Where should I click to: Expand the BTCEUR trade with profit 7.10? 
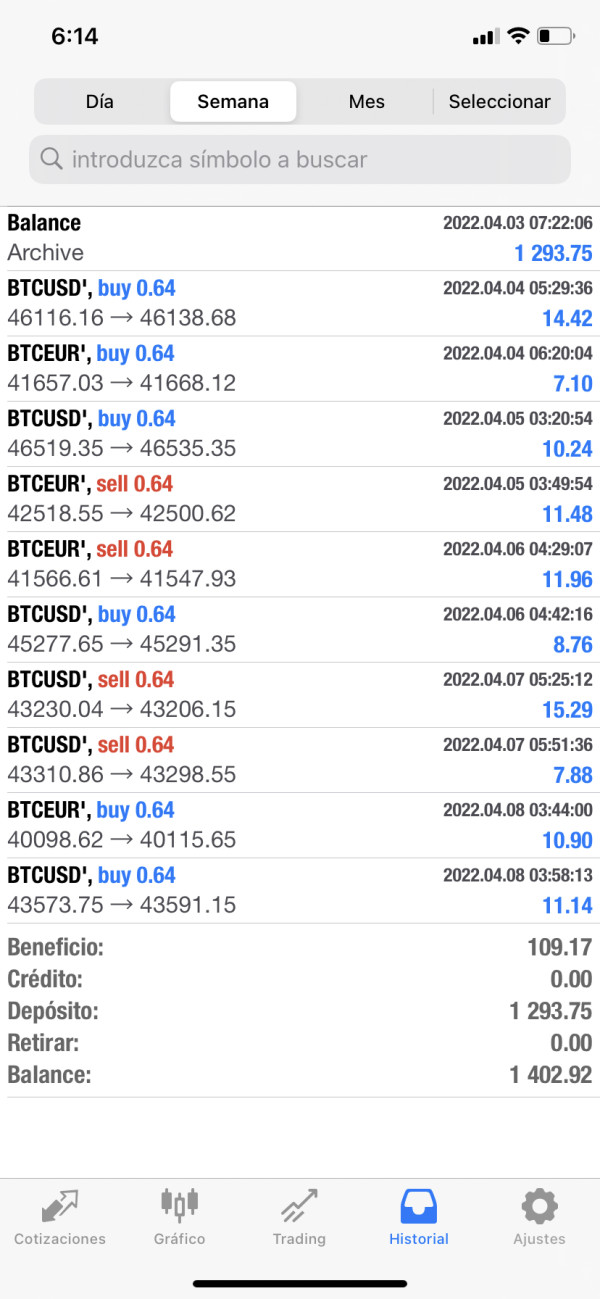(x=300, y=369)
